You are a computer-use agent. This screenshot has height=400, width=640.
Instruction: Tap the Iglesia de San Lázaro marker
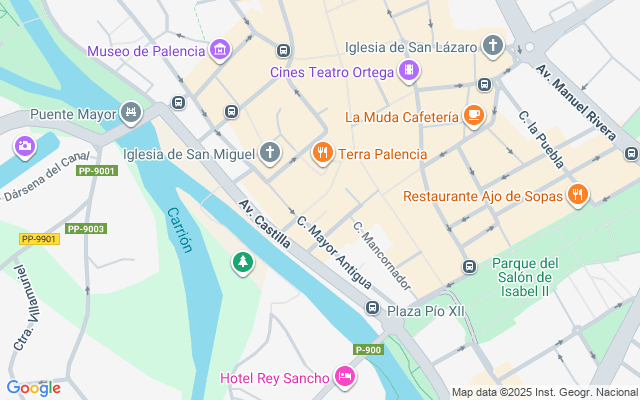[492, 46]
